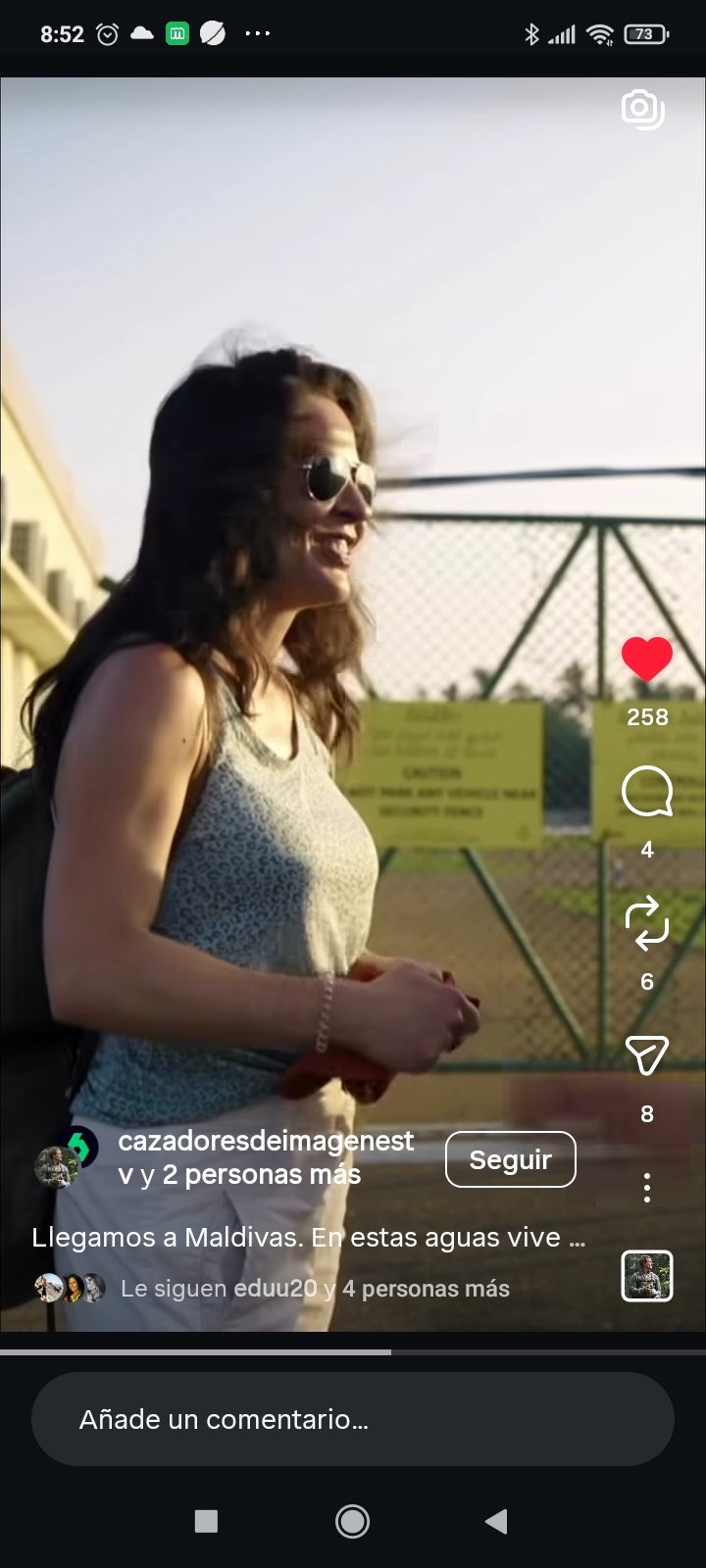Open the cazadoresdeimagenestv profile

(266, 1142)
